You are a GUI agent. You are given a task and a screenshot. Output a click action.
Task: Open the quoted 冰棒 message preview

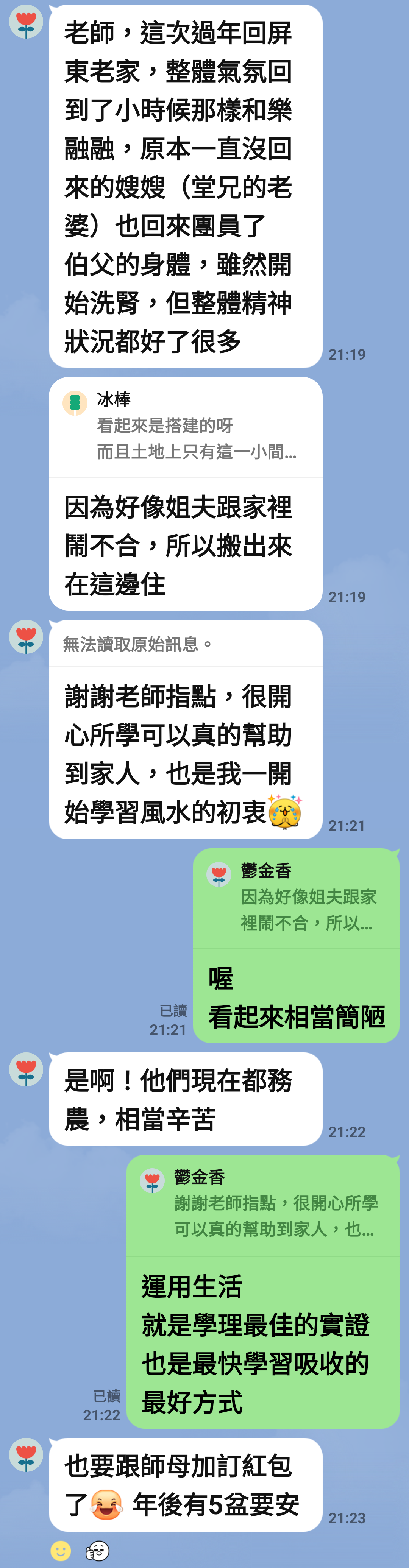pyautogui.click(x=185, y=427)
